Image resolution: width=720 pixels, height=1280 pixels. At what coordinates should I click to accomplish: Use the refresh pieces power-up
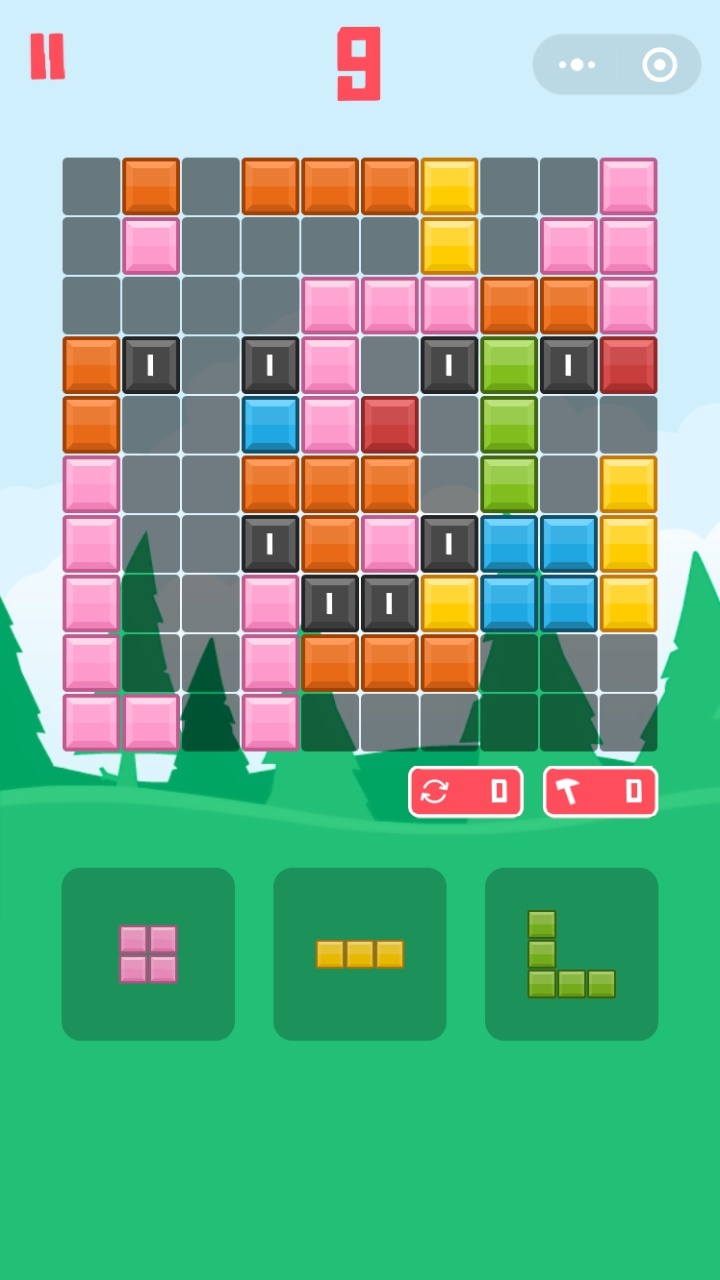[x=466, y=792]
